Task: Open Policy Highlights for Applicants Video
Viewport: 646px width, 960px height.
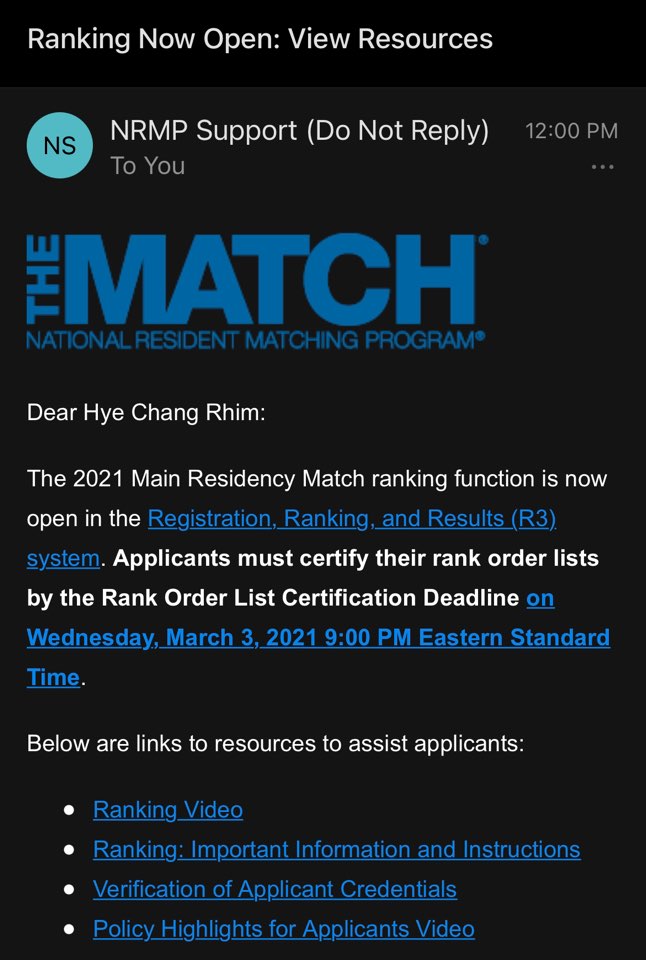Action: pos(283,929)
